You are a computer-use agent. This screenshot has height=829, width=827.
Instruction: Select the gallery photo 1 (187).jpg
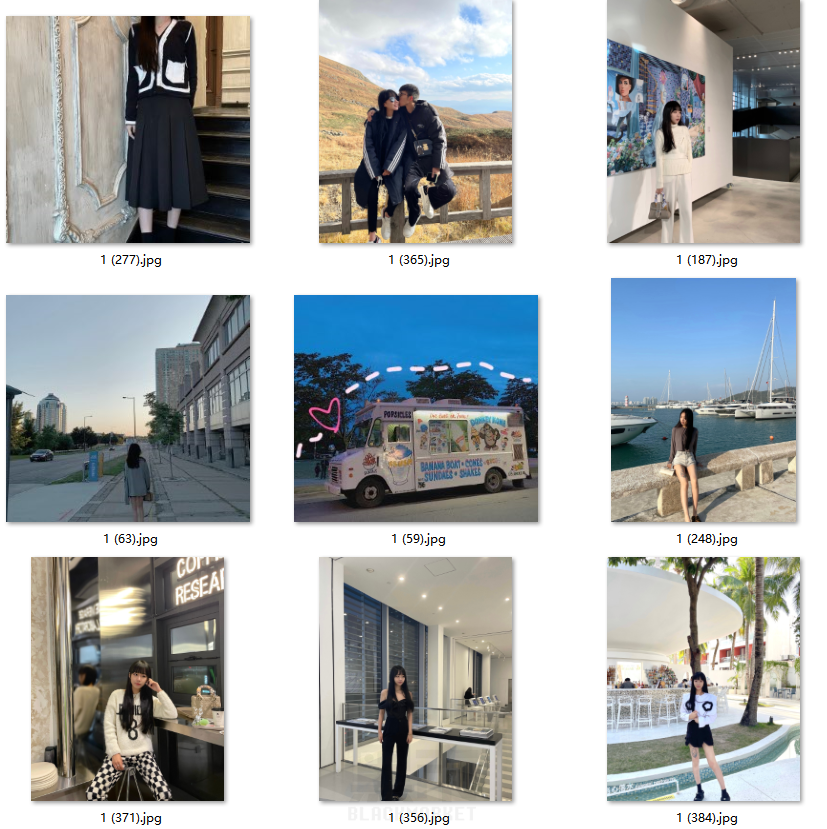pyautogui.click(x=704, y=121)
